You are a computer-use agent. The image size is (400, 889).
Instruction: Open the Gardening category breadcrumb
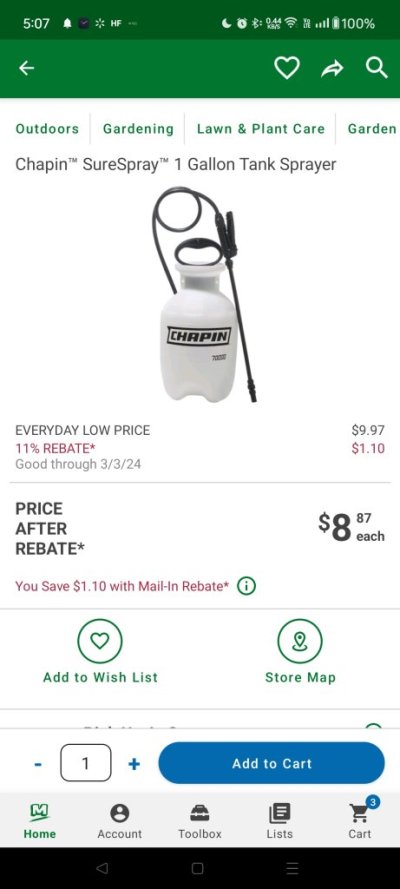tap(138, 129)
